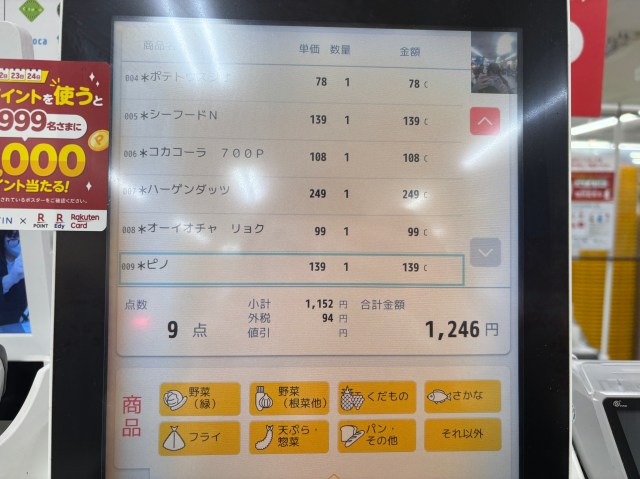Tap the red up arrow in the item list
This screenshot has height=479, width=640.
(x=485, y=121)
